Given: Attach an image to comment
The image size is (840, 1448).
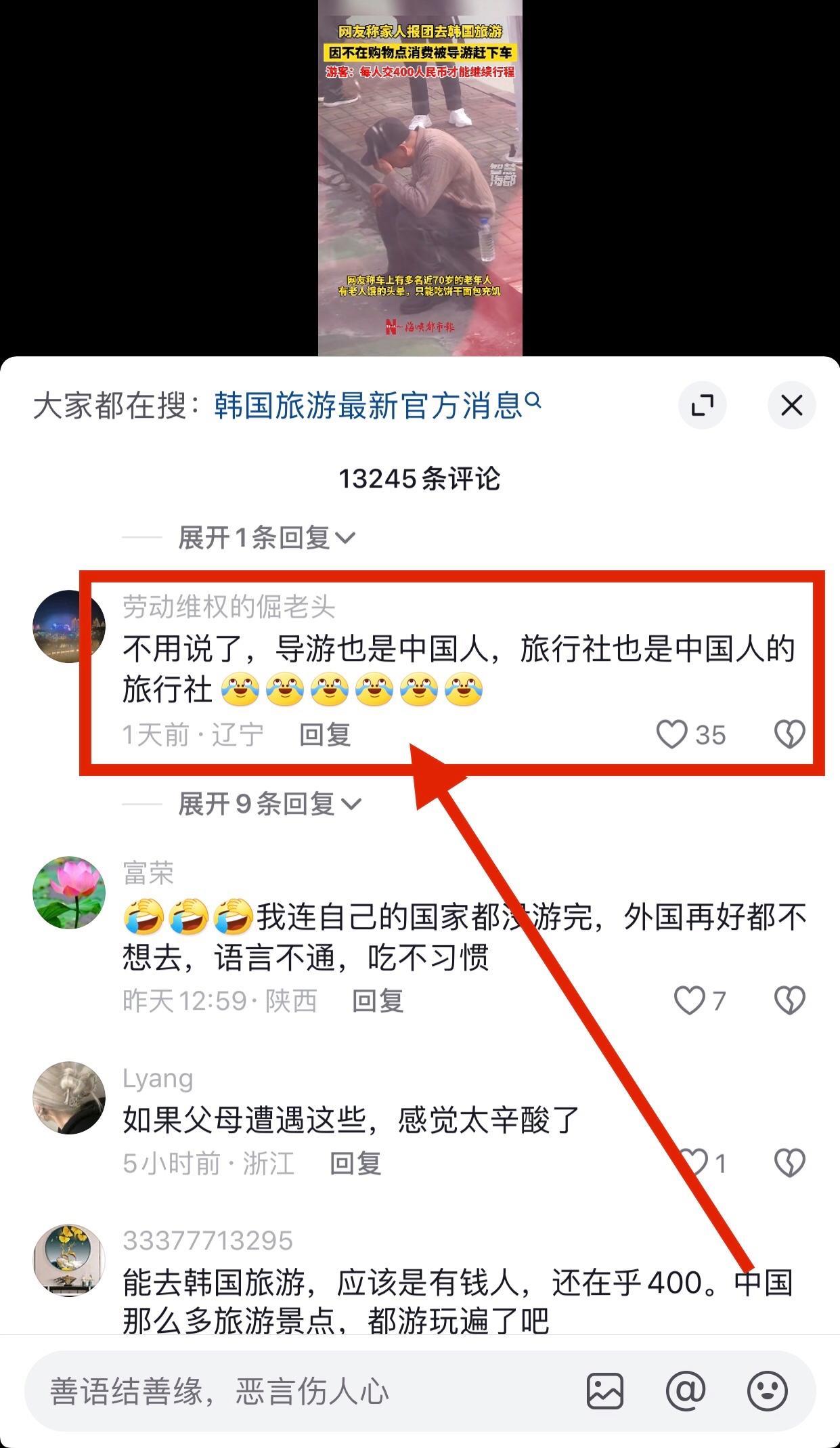Looking at the screenshot, I should tap(604, 1392).
